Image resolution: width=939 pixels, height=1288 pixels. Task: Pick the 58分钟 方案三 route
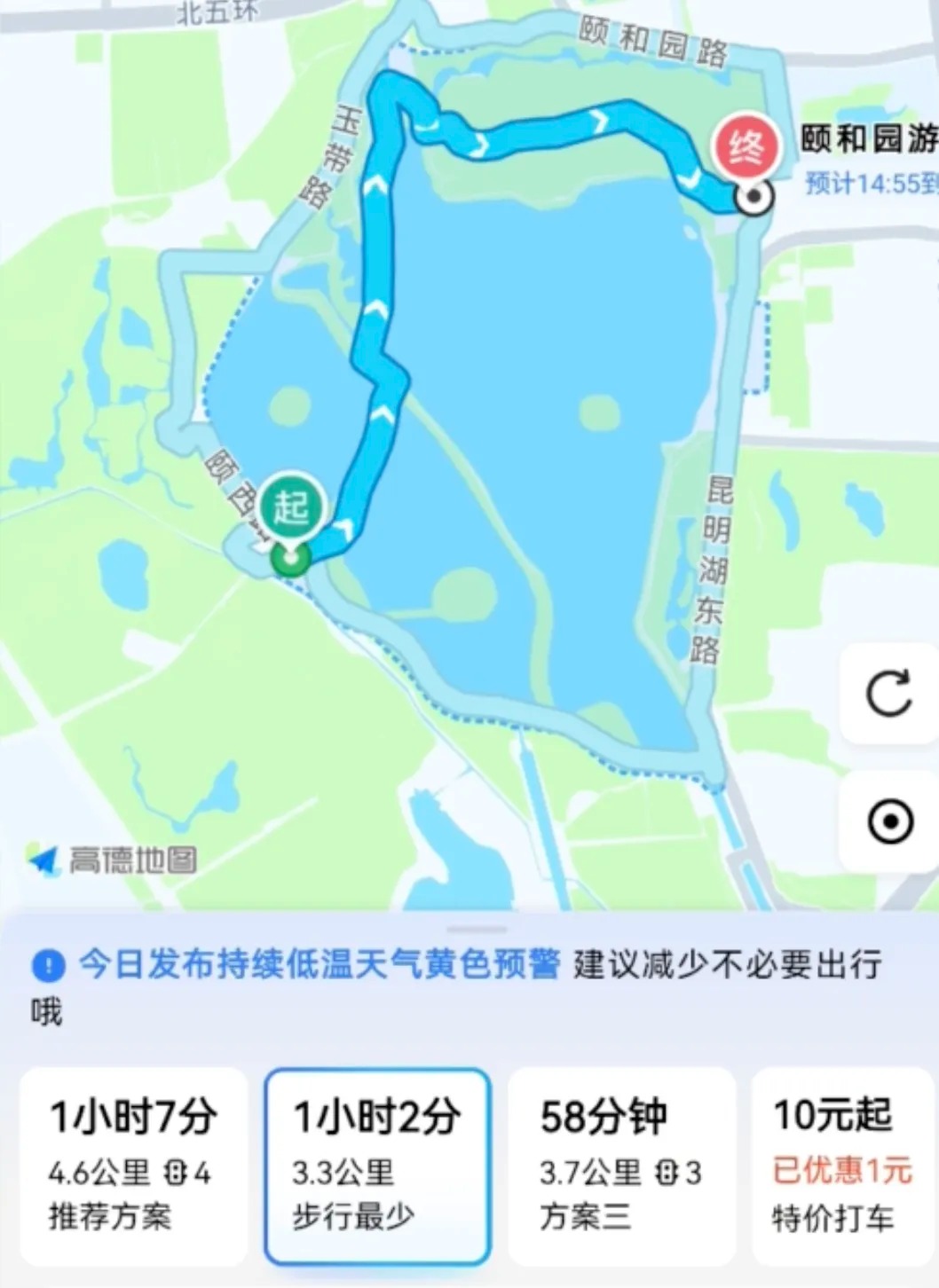(x=621, y=1166)
